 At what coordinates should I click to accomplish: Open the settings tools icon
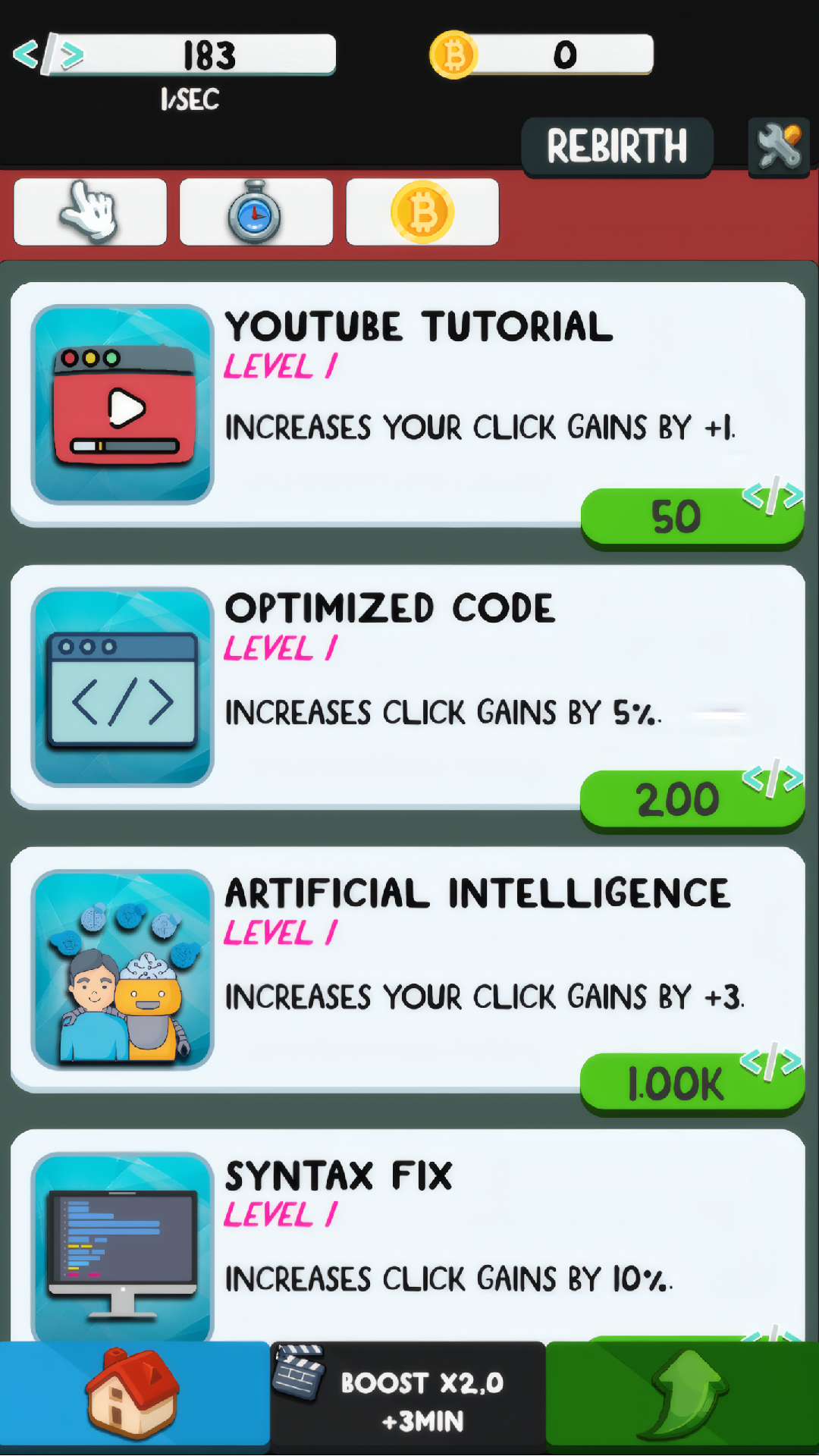(x=779, y=146)
